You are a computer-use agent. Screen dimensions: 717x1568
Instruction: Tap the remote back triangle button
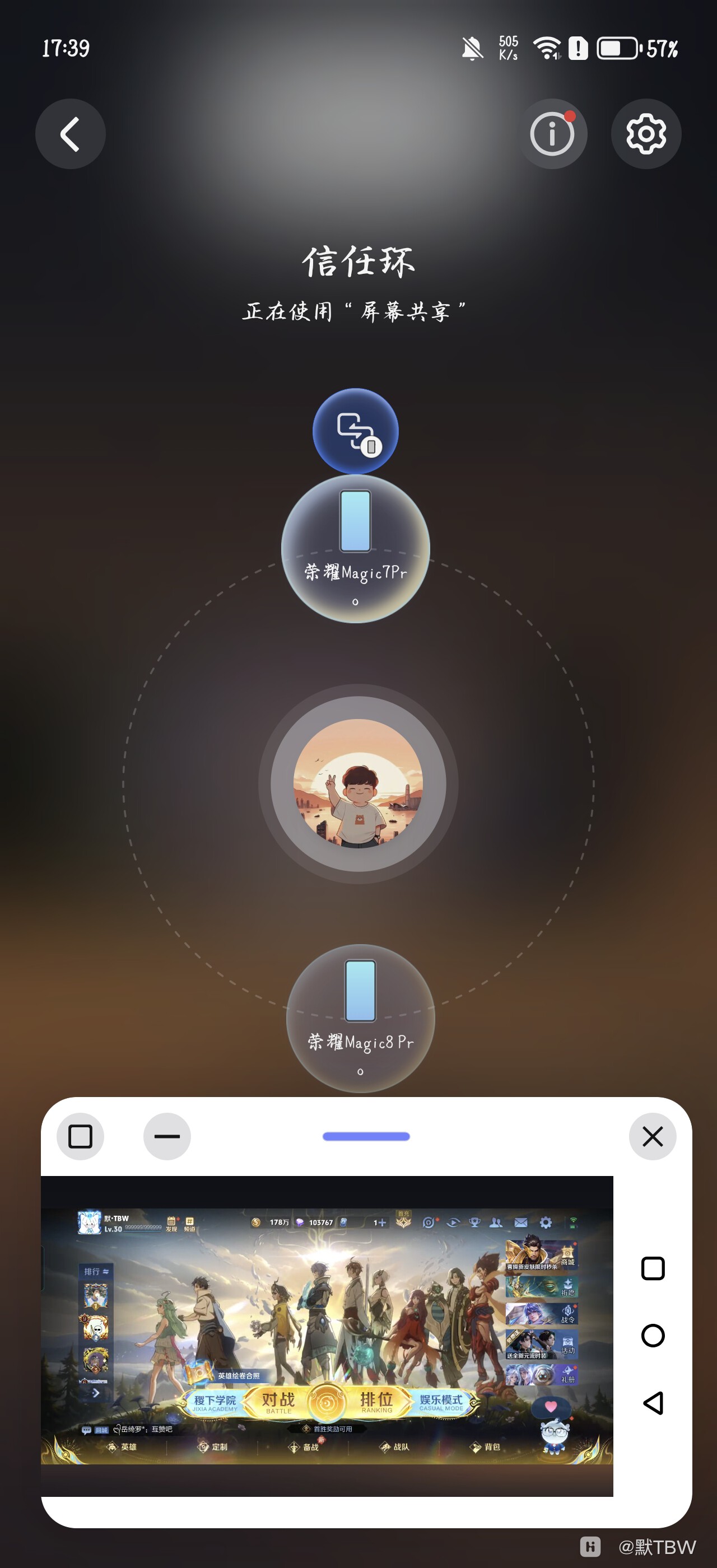pos(653,1403)
